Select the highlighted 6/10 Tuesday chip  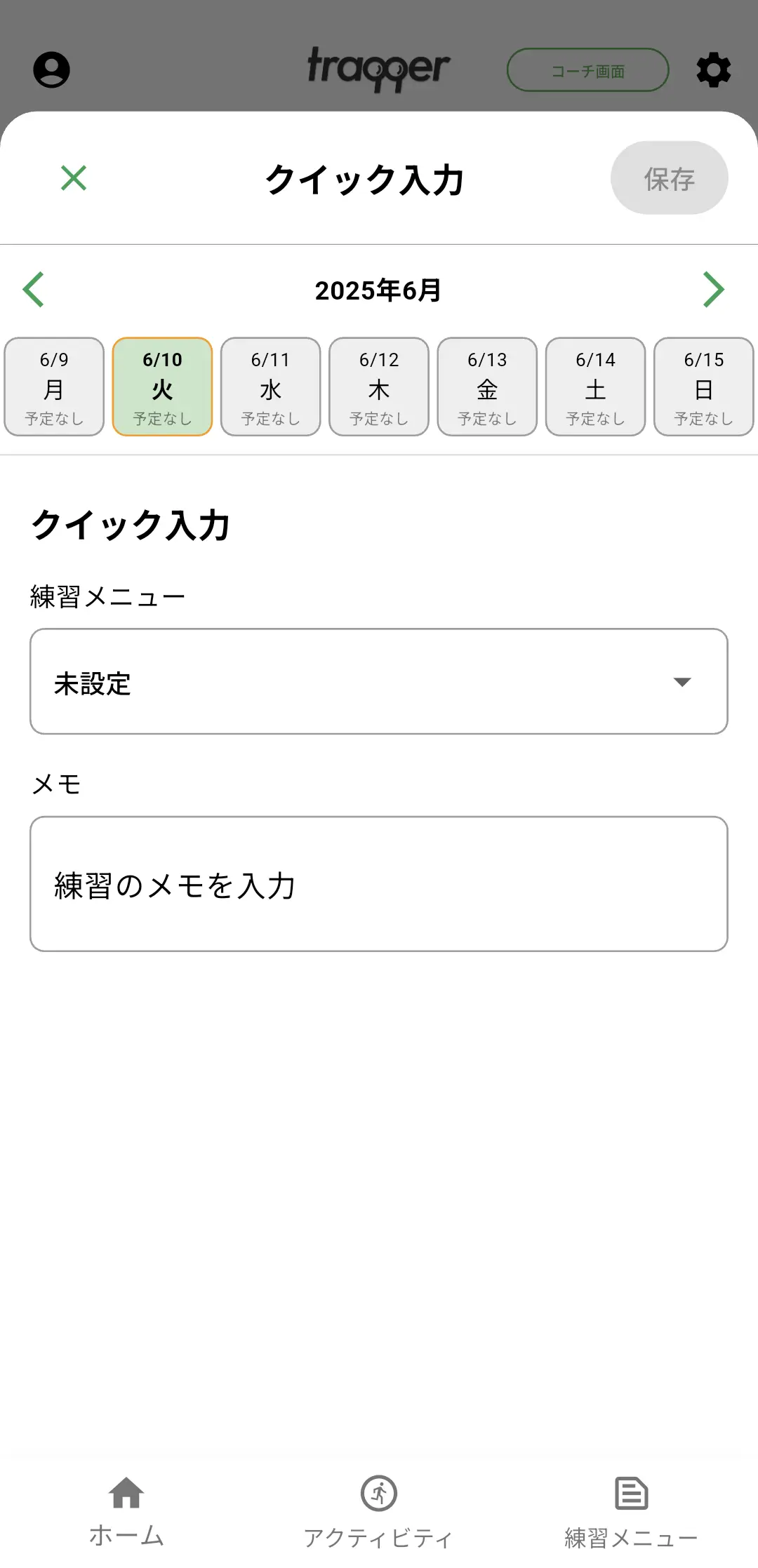[162, 387]
